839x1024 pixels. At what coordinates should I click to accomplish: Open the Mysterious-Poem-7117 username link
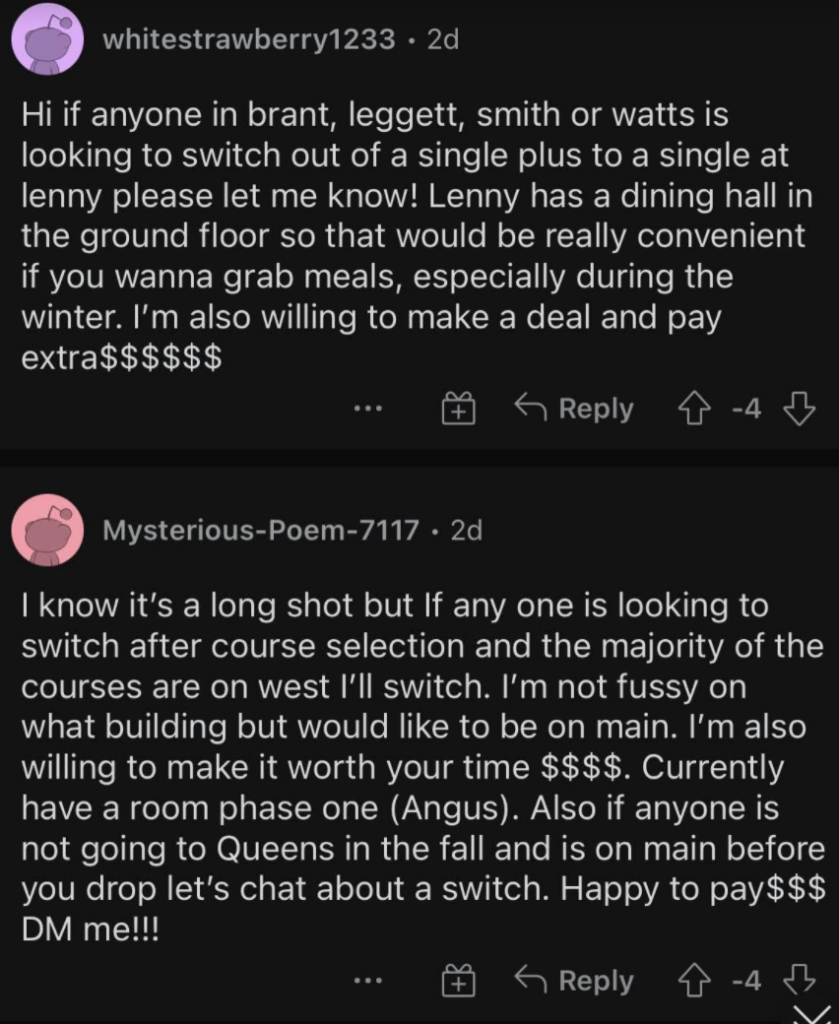[261, 530]
